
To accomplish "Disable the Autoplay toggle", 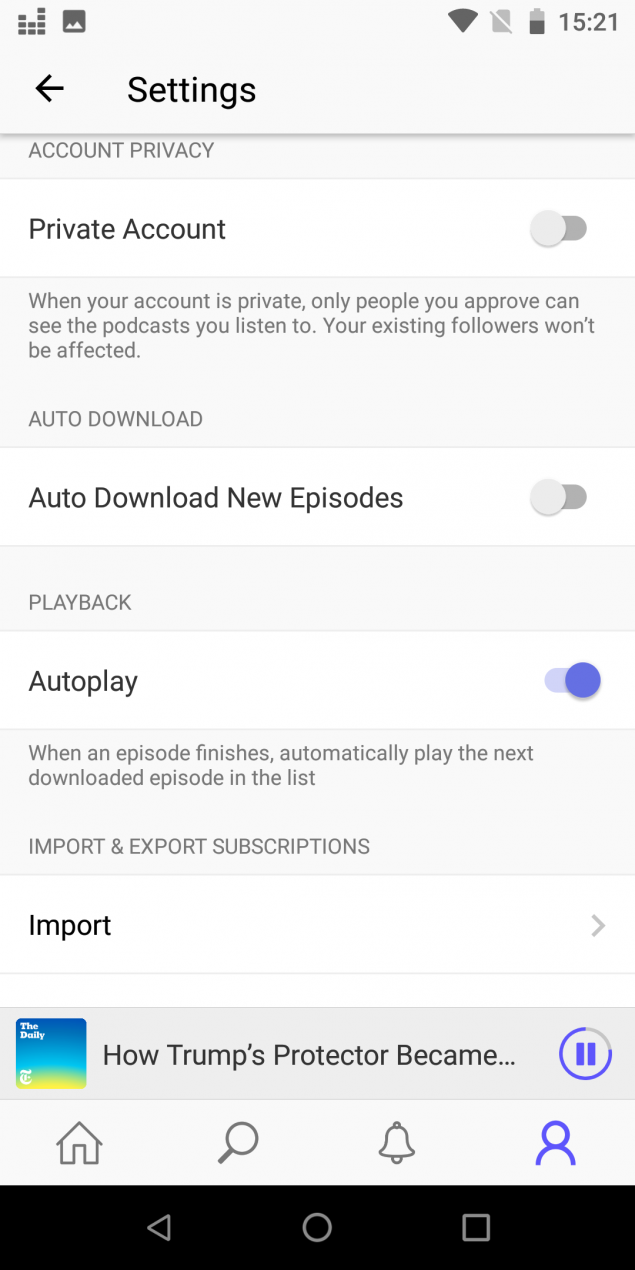I will (x=572, y=681).
